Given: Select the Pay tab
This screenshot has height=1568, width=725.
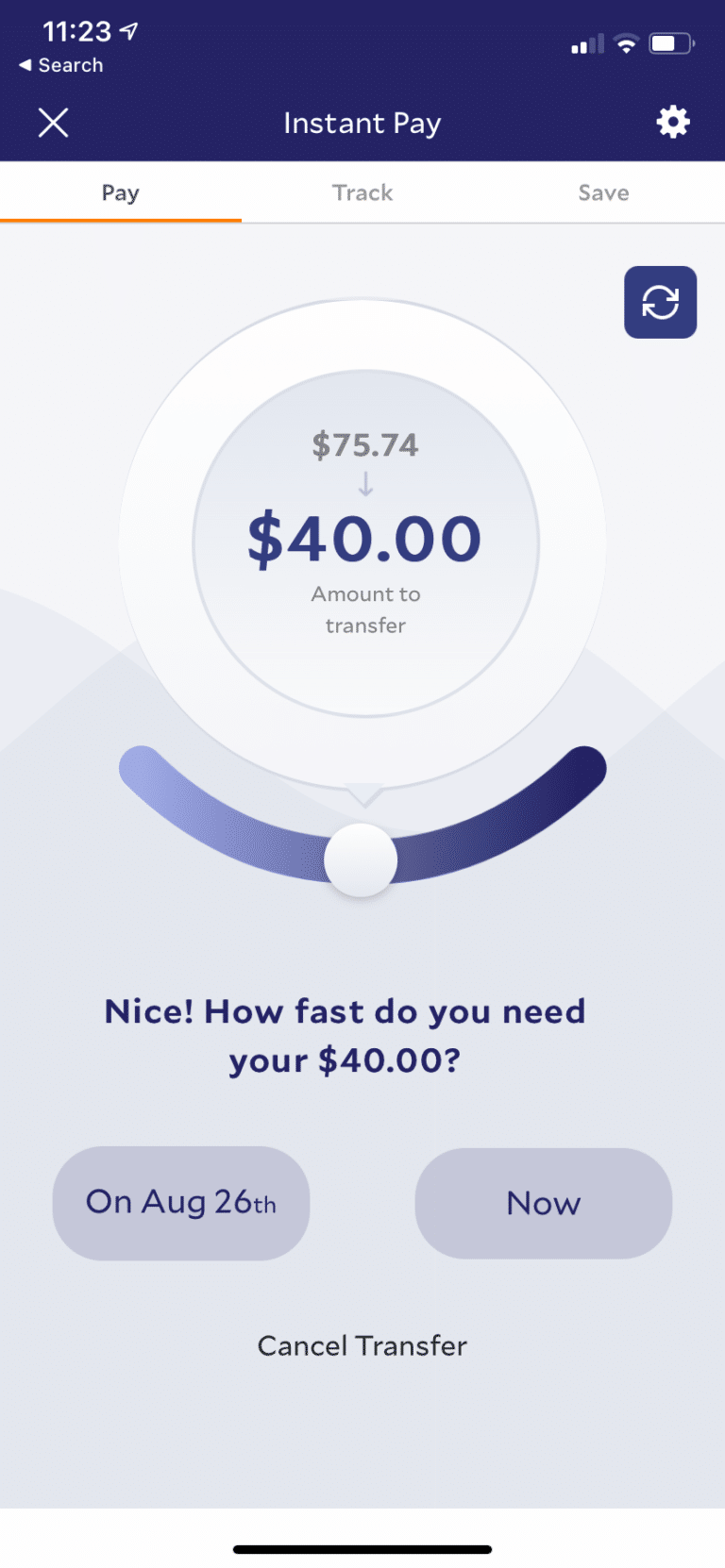Looking at the screenshot, I should tap(120, 192).
